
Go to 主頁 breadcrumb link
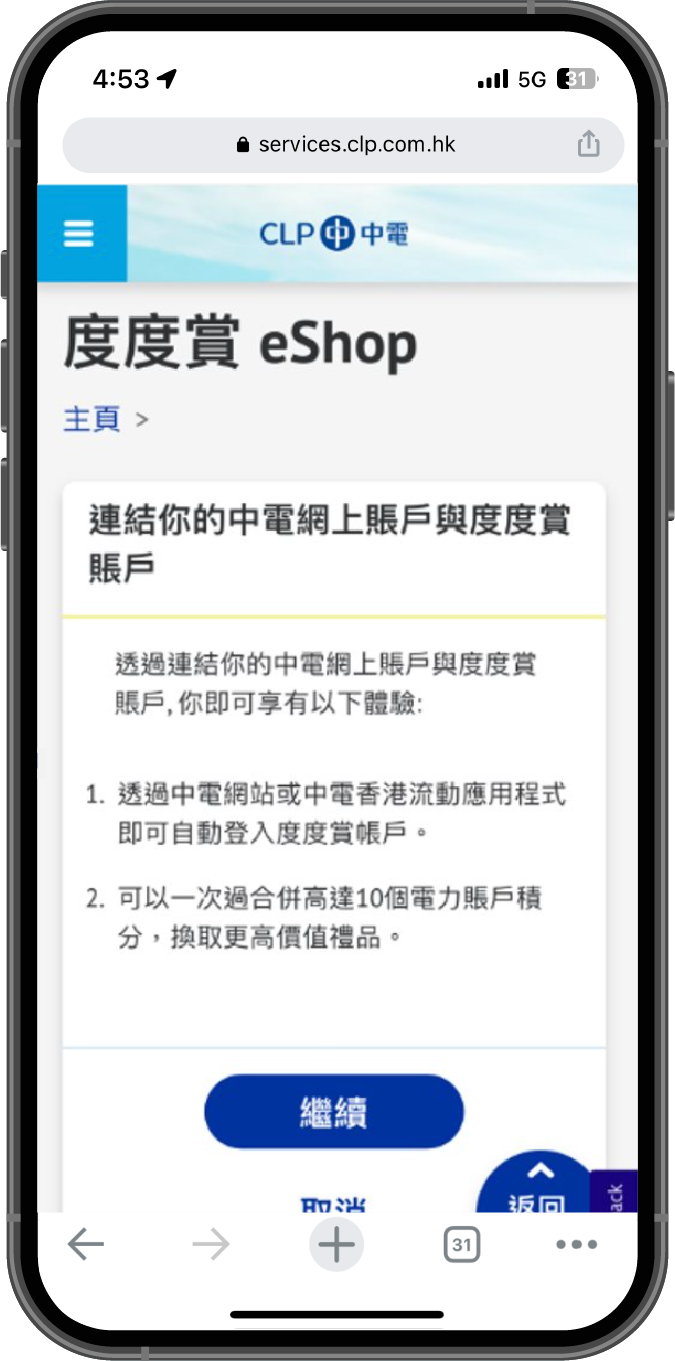tap(91, 419)
